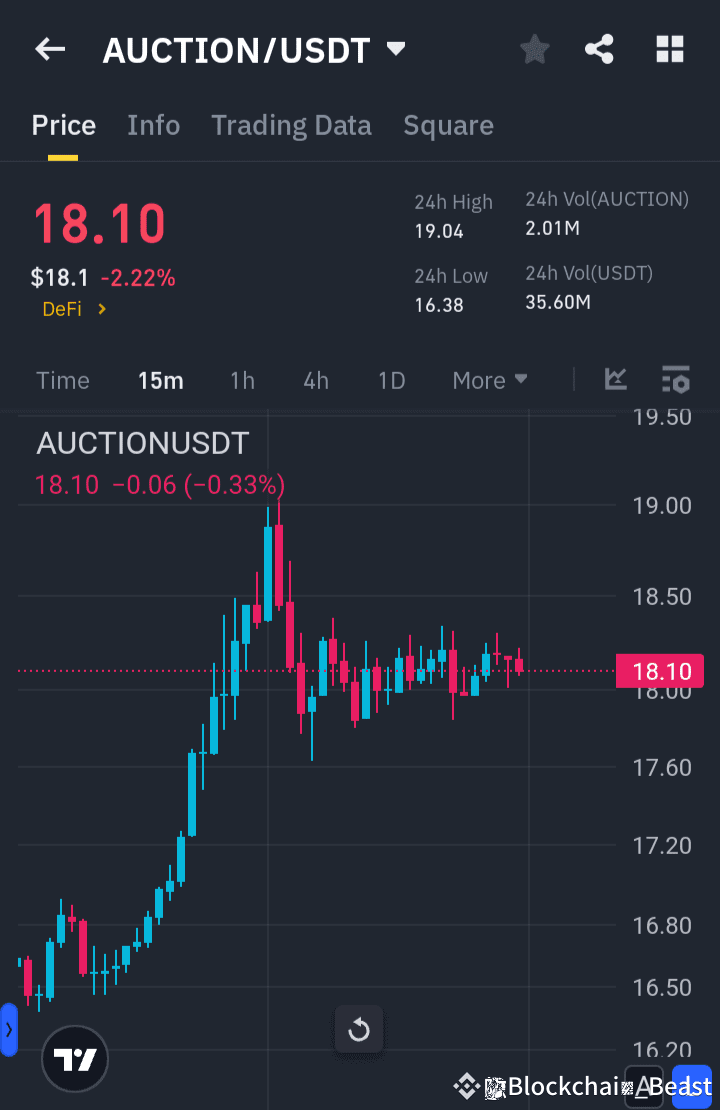
Task: Open the markets grid icon
Action: pyautogui.click(x=669, y=48)
